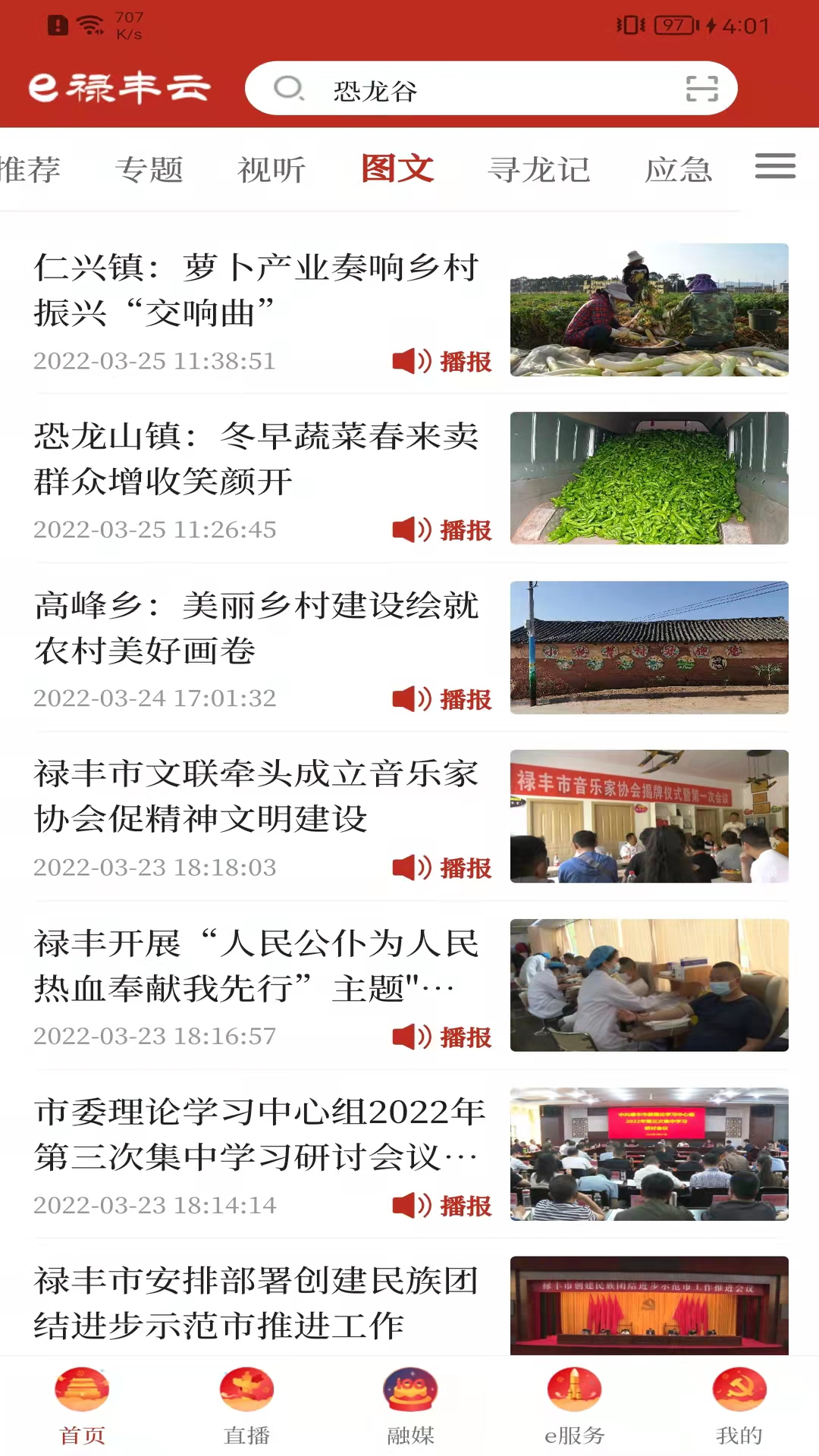Select the 视听 tab

click(x=272, y=169)
